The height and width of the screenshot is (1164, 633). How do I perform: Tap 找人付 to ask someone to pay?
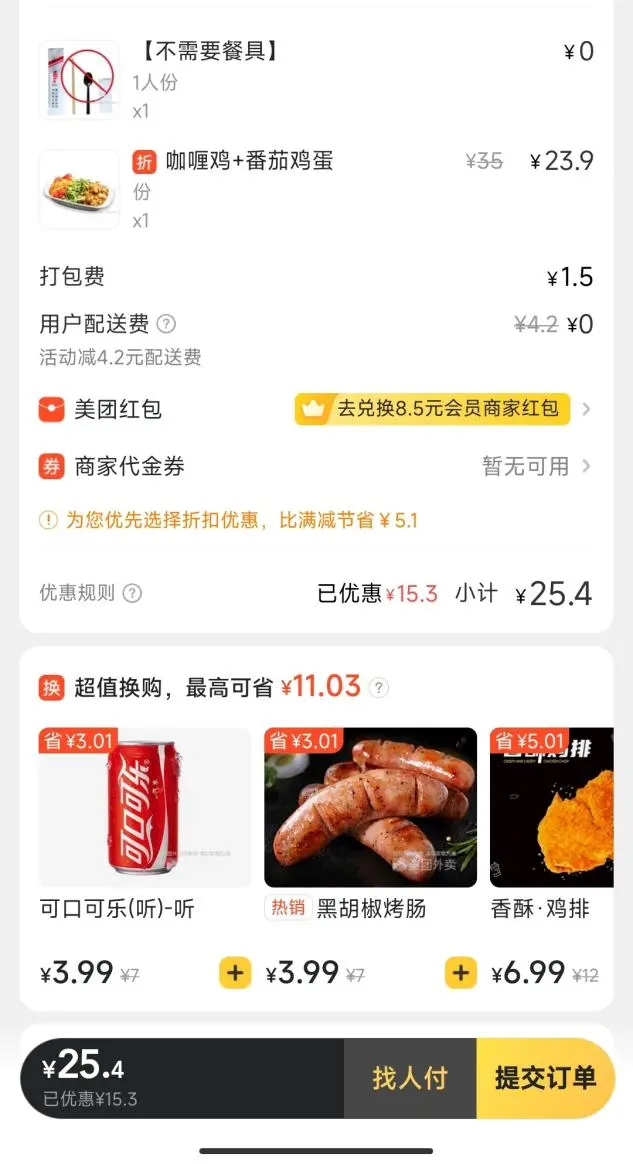[410, 1077]
